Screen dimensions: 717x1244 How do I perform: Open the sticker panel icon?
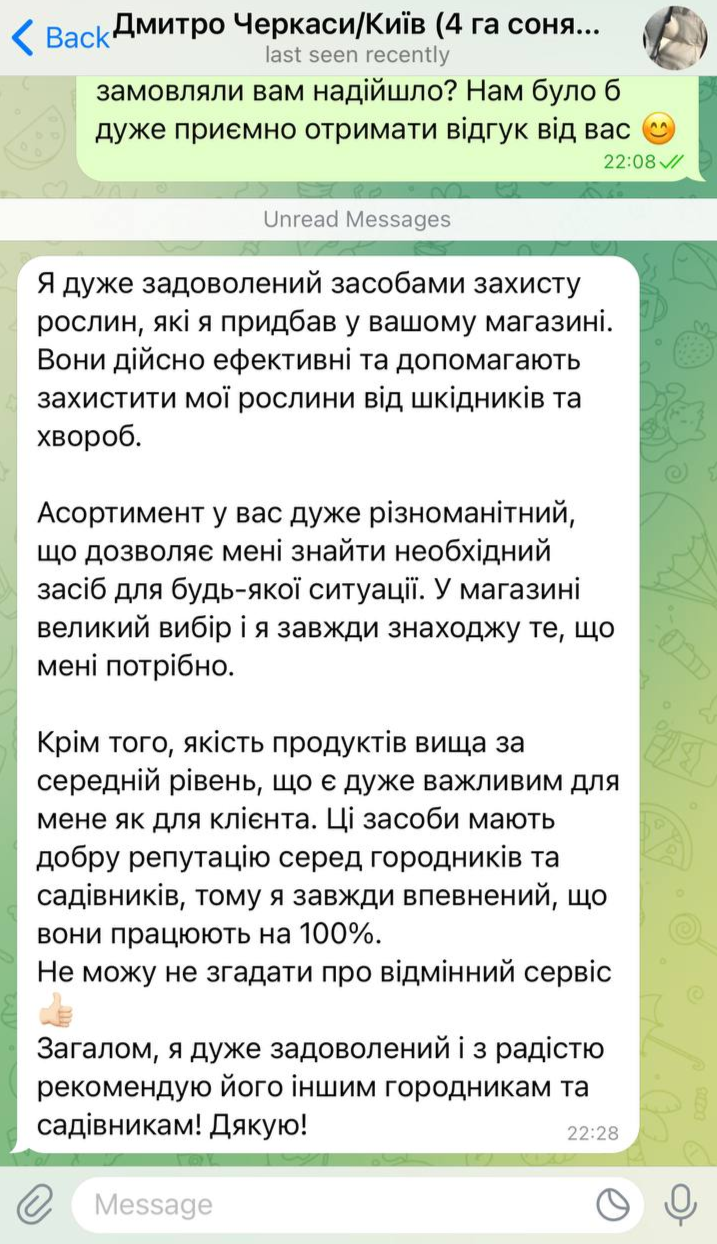[x=613, y=1205]
